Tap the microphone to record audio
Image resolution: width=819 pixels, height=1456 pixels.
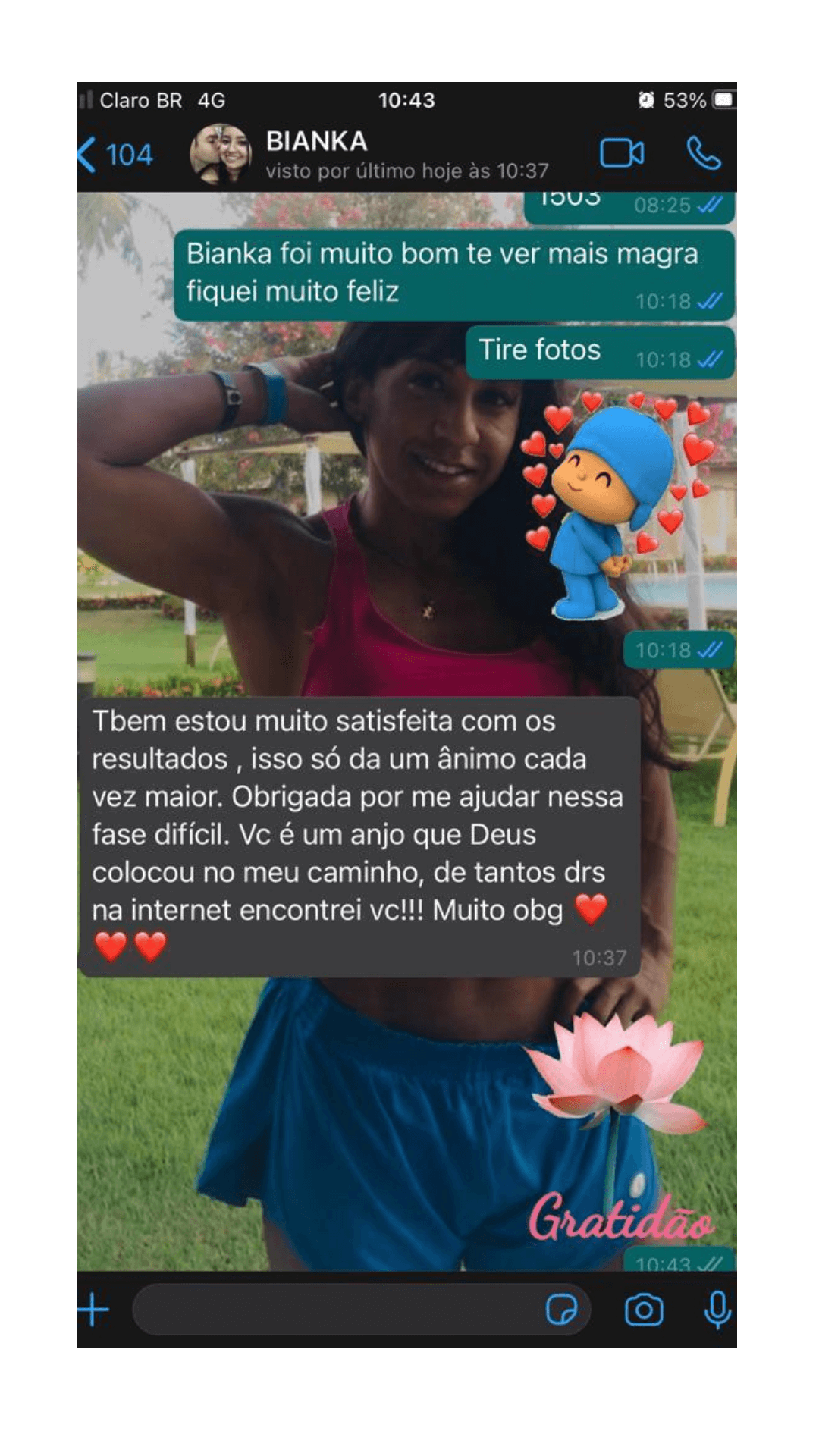(x=717, y=1310)
